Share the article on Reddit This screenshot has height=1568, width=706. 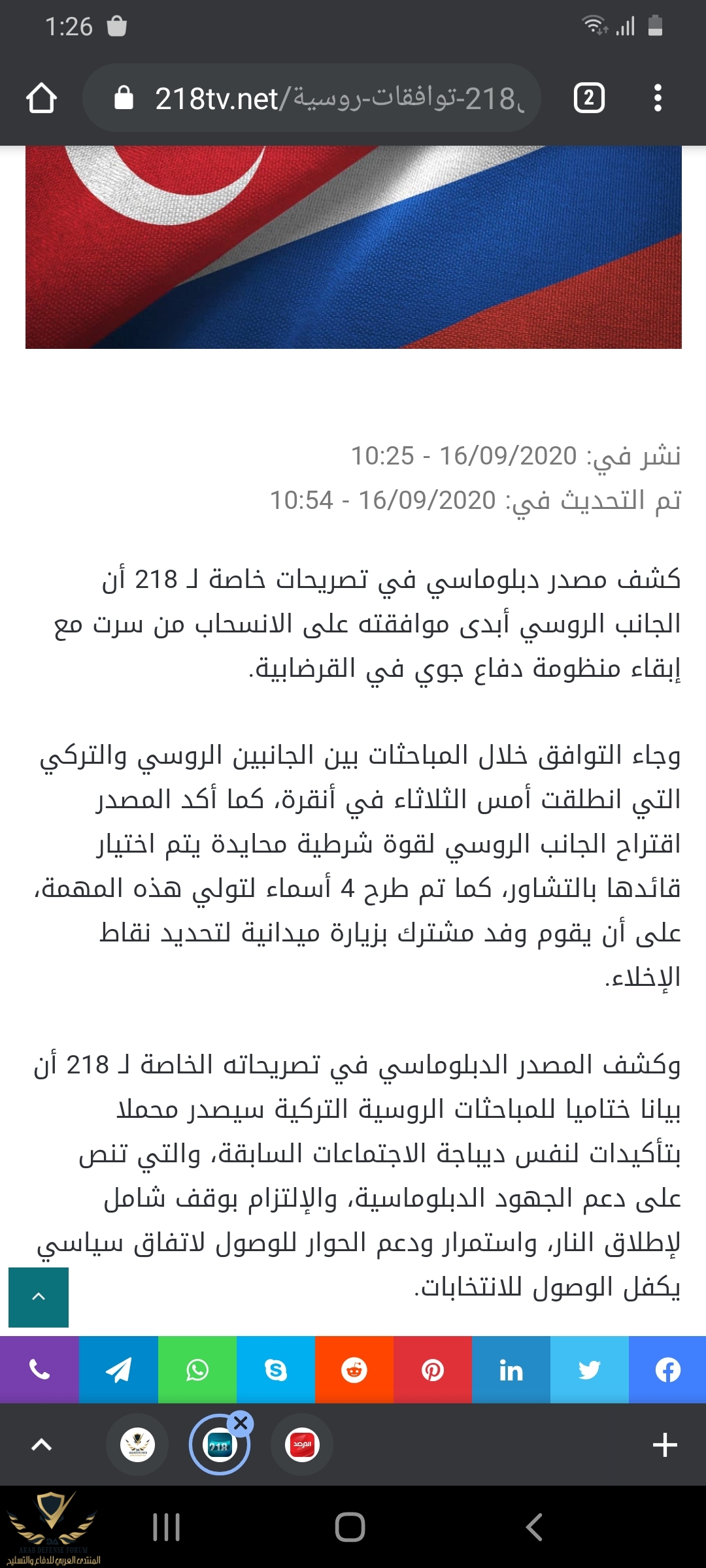[354, 1369]
